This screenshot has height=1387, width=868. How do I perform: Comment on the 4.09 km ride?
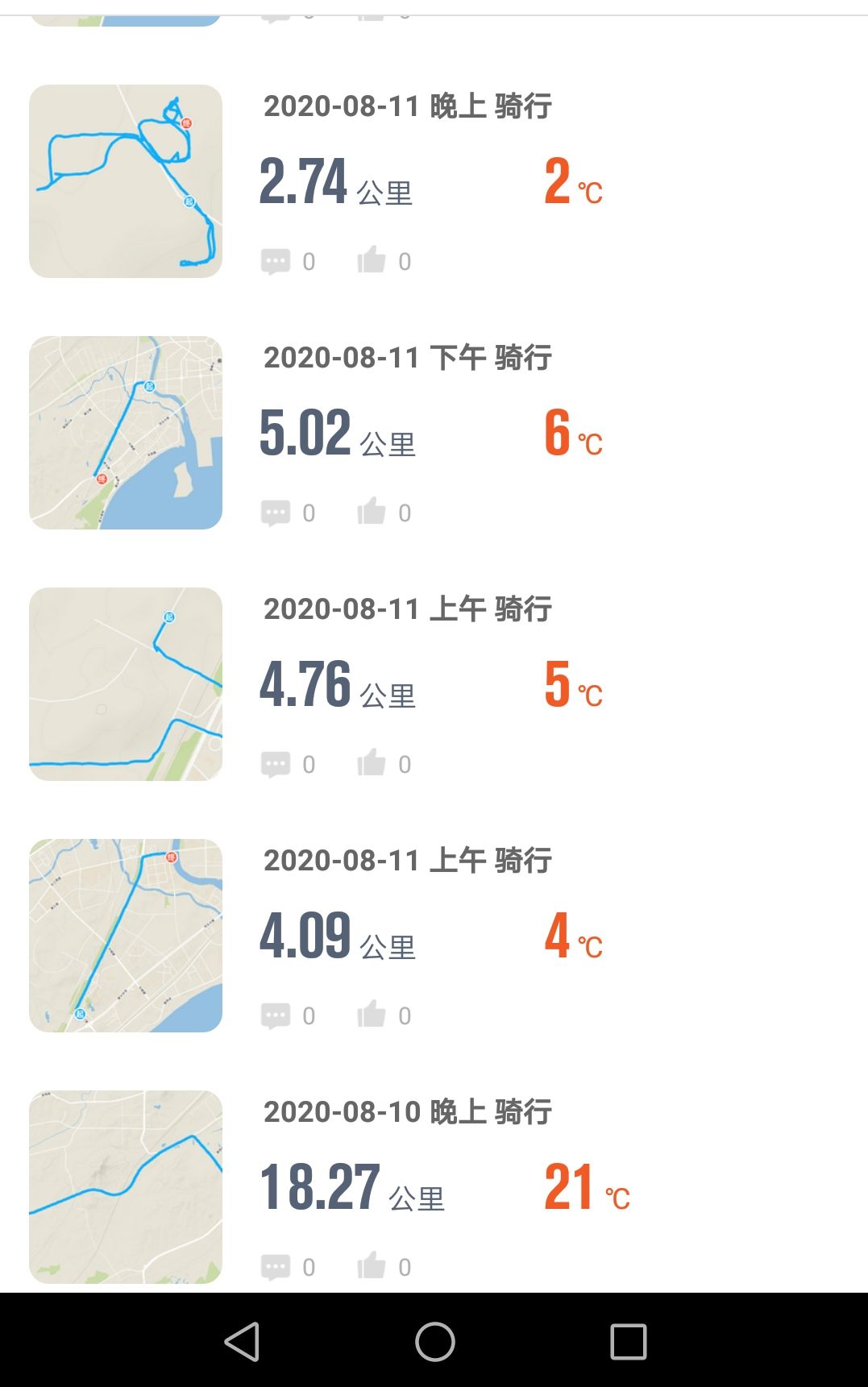click(x=276, y=1016)
